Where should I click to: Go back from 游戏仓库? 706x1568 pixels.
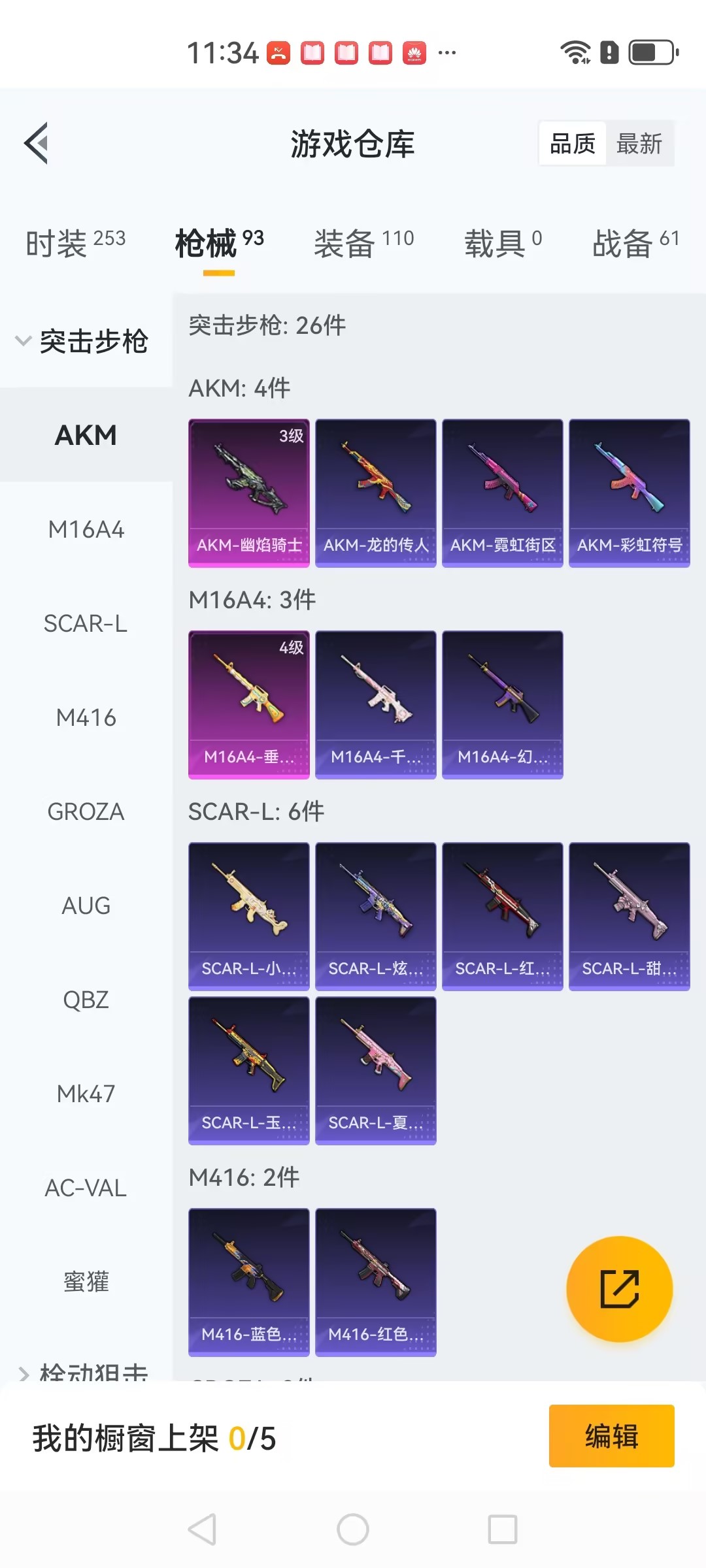tap(37, 143)
